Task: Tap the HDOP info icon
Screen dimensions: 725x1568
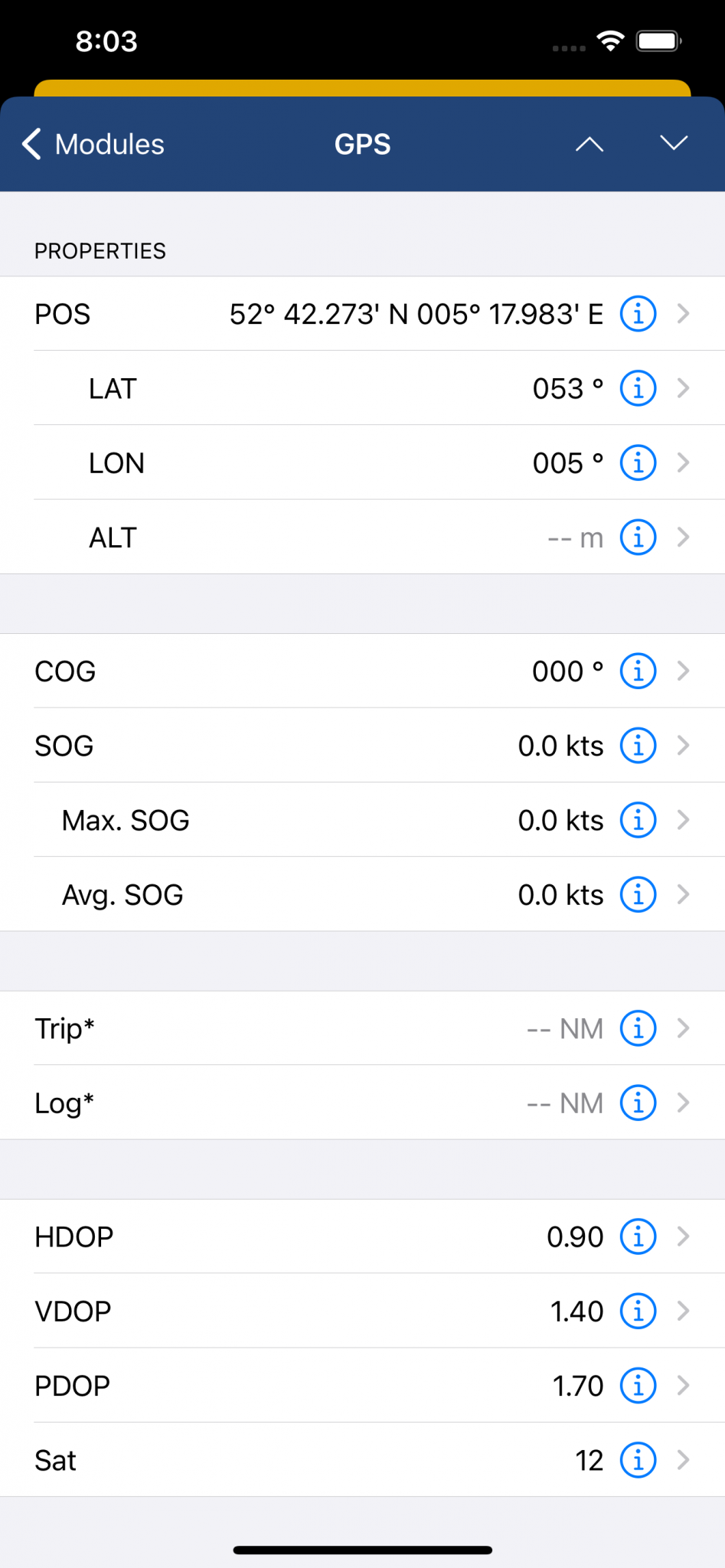Action: coord(637,1236)
